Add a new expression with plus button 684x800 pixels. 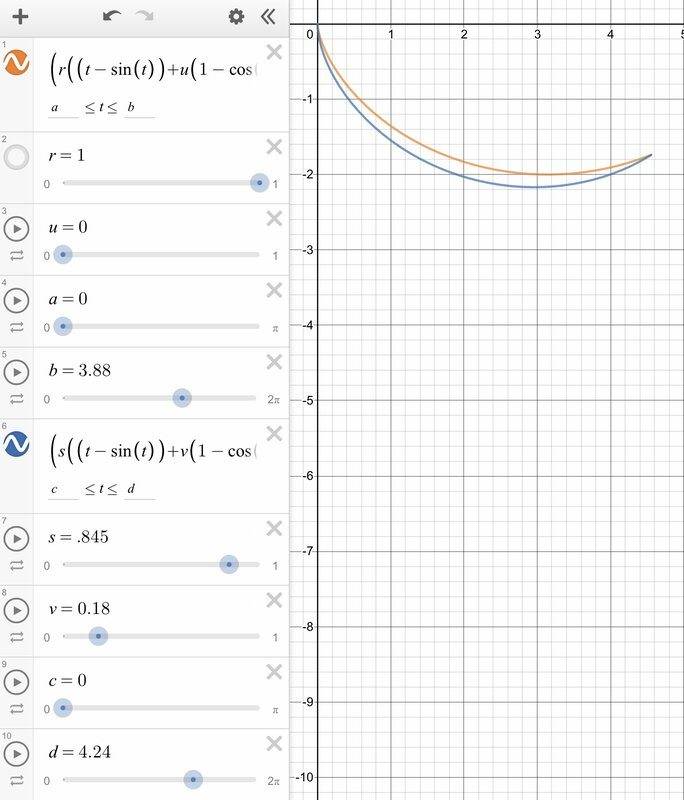click(20, 17)
